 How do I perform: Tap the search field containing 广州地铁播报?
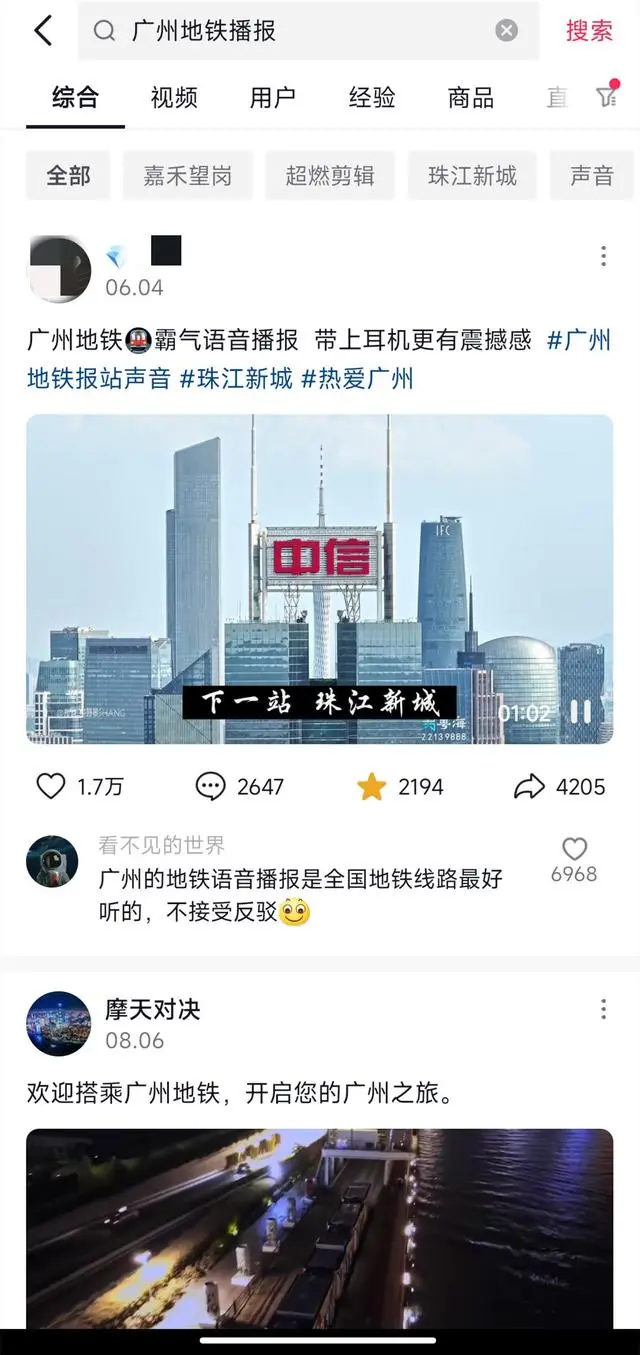pos(300,31)
